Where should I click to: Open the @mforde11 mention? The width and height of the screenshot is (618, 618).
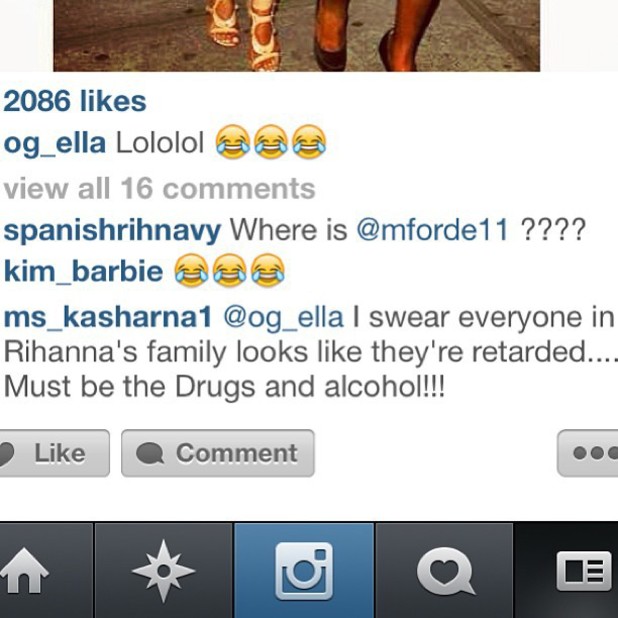coord(435,230)
